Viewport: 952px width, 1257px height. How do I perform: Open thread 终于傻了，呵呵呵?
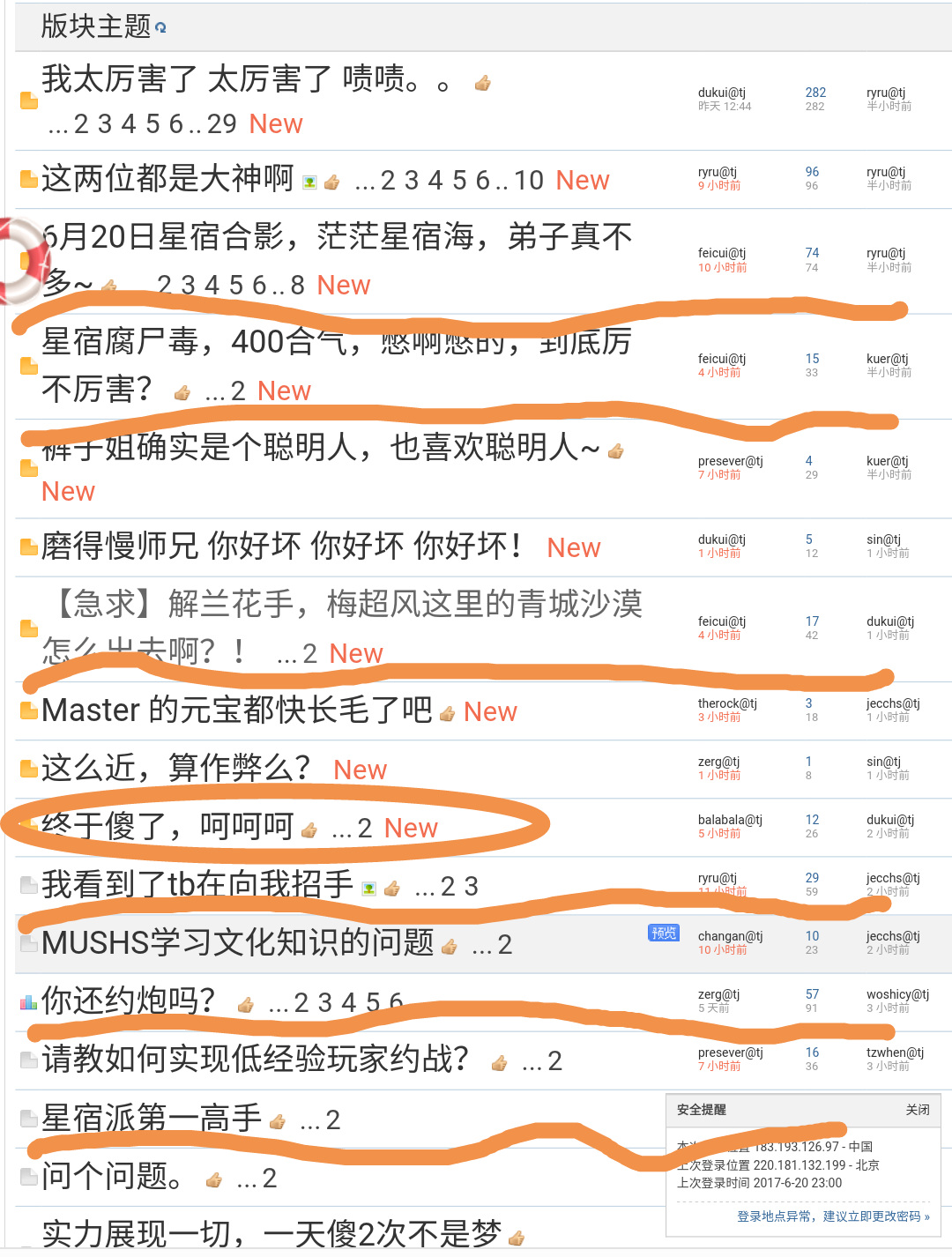[x=167, y=827]
